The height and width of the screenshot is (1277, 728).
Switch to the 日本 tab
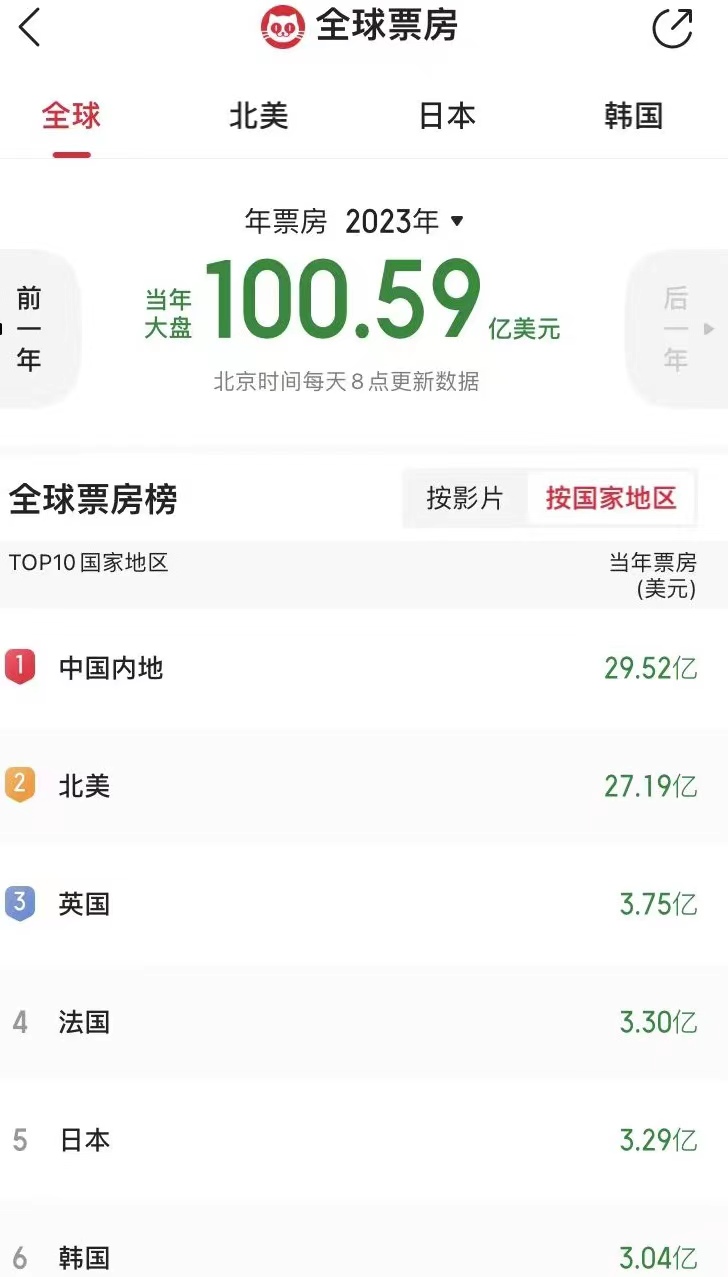click(446, 116)
